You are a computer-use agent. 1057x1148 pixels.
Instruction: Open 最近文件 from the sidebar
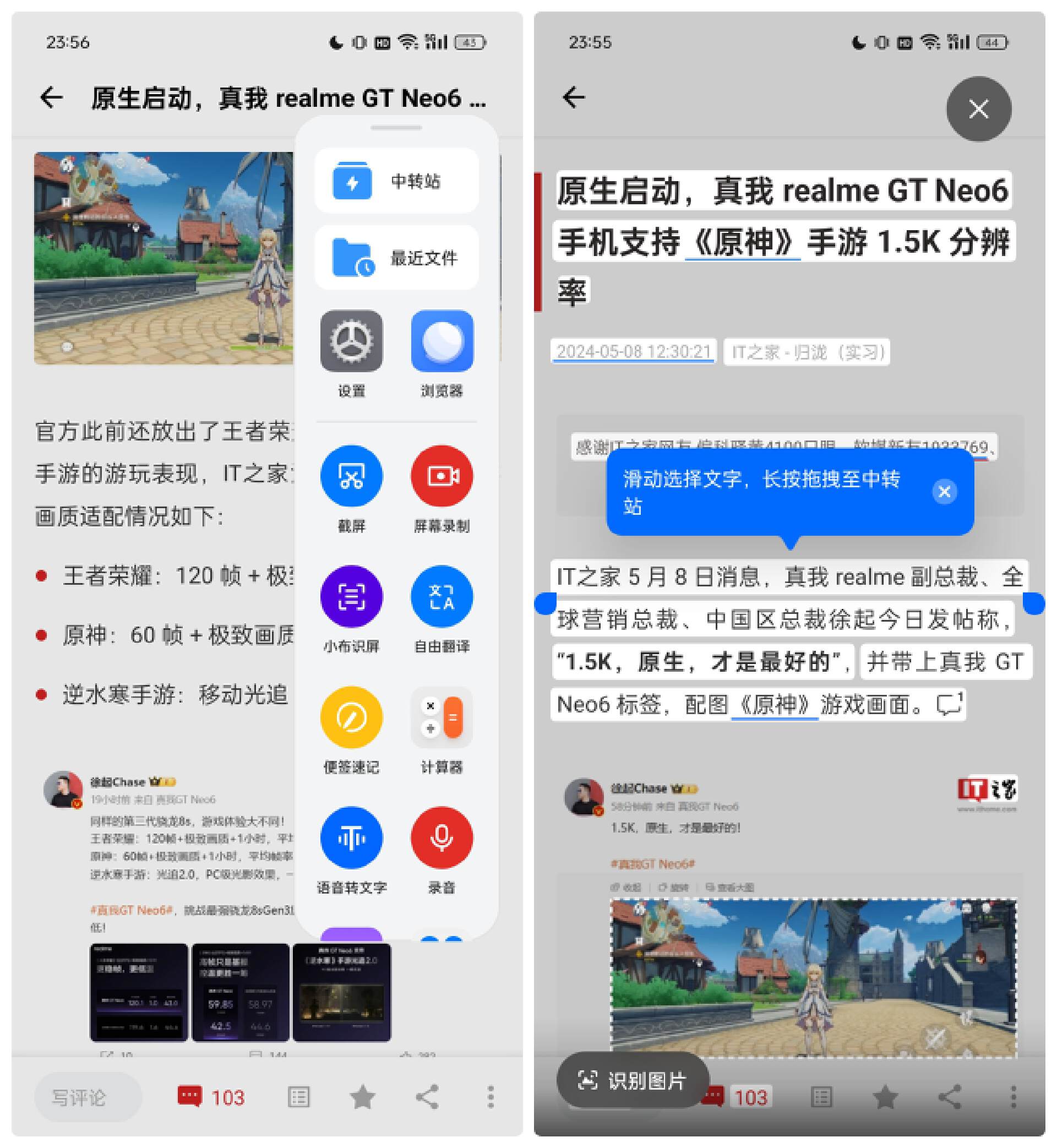point(396,257)
